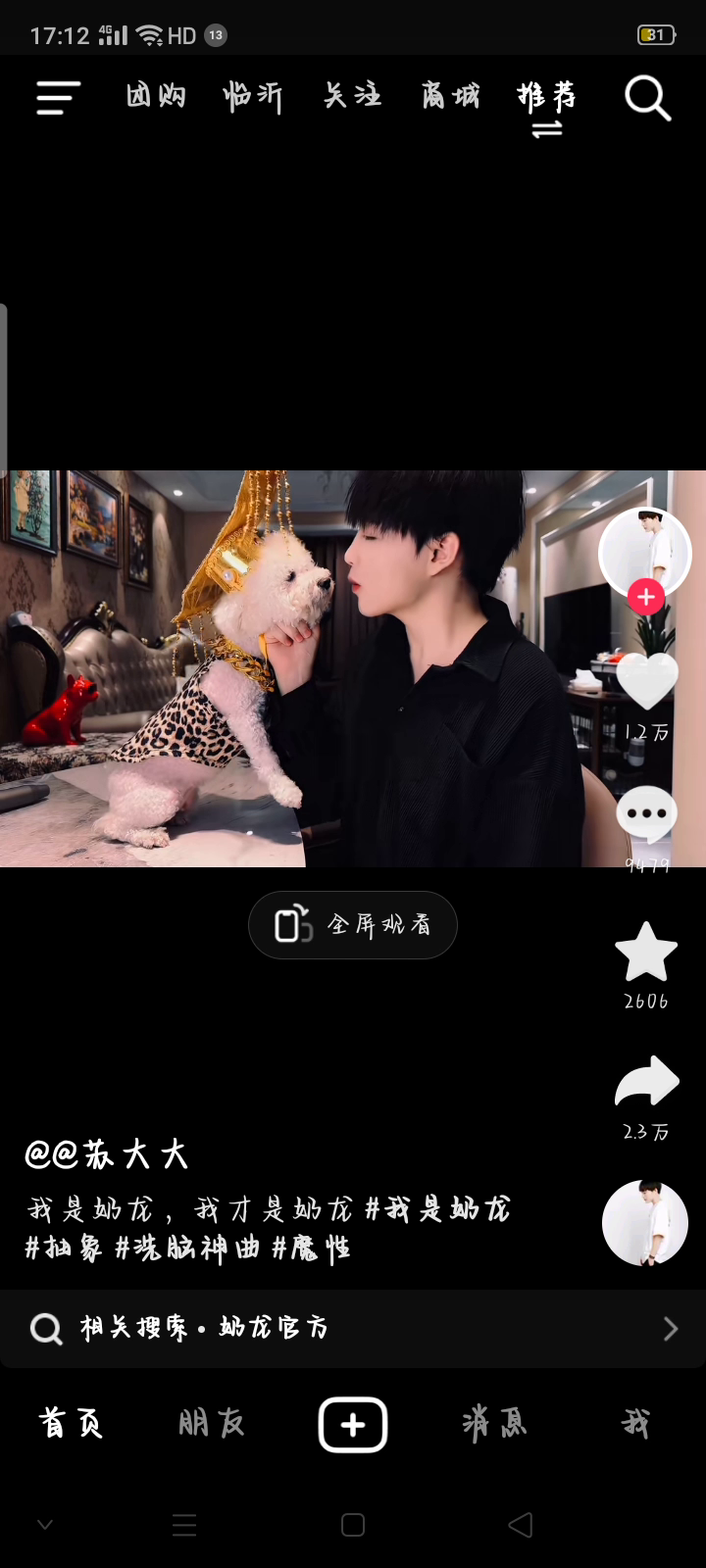Switch to the 临沂 tab

point(253,96)
